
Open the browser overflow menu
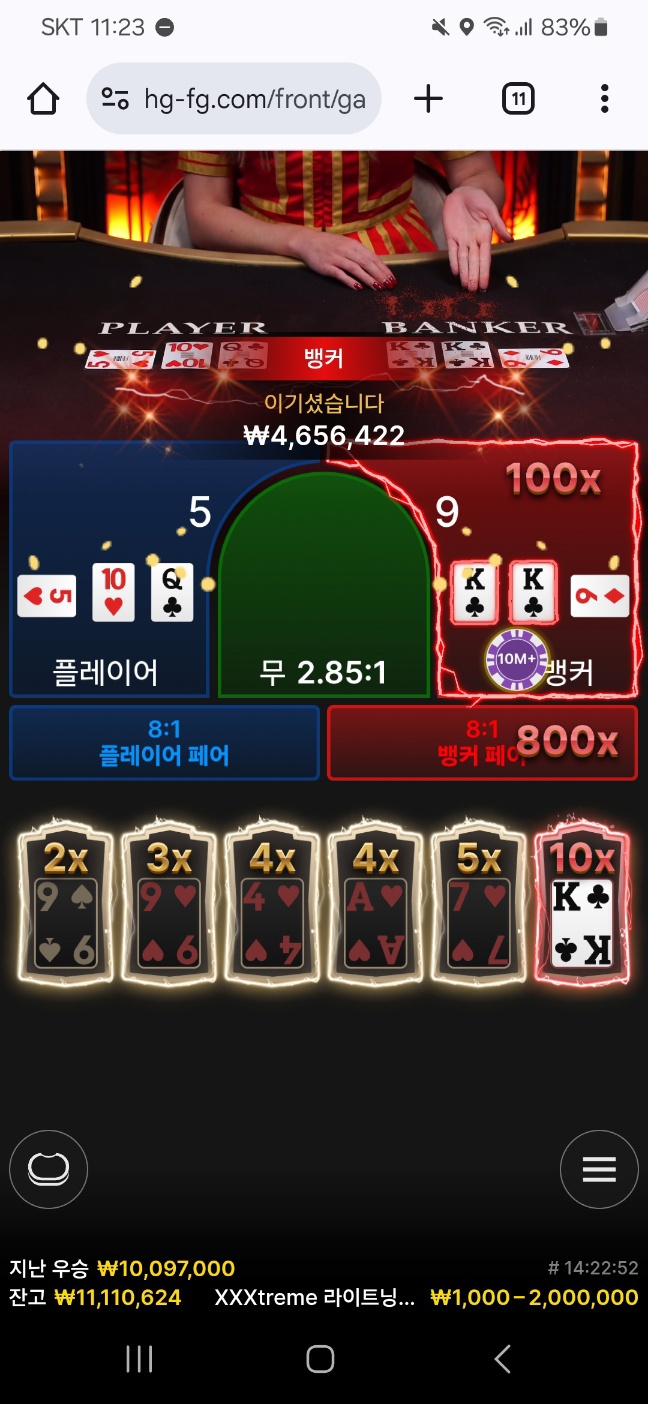point(604,98)
